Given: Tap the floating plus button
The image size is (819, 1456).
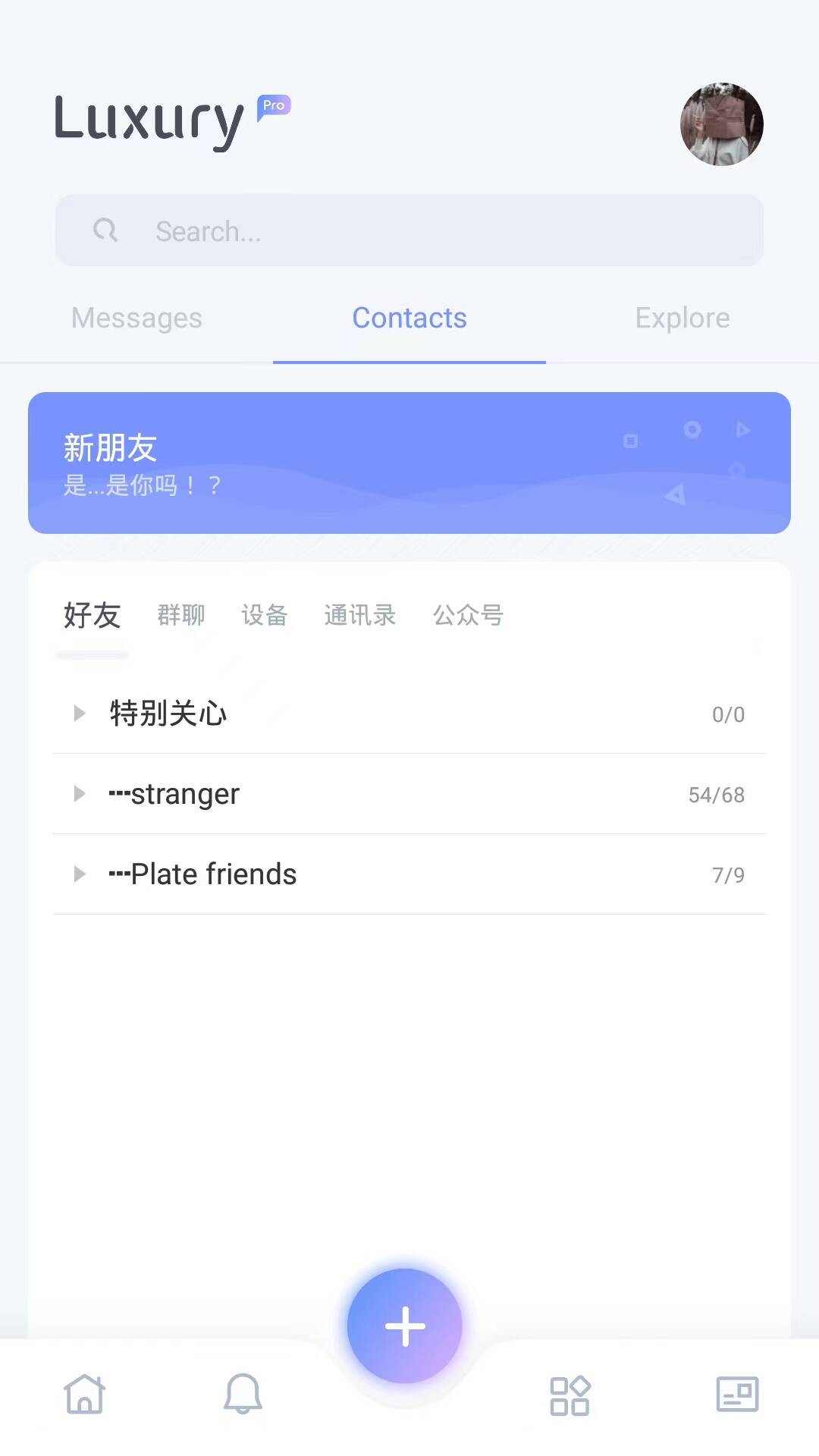Looking at the screenshot, I should pos(405,1326).
